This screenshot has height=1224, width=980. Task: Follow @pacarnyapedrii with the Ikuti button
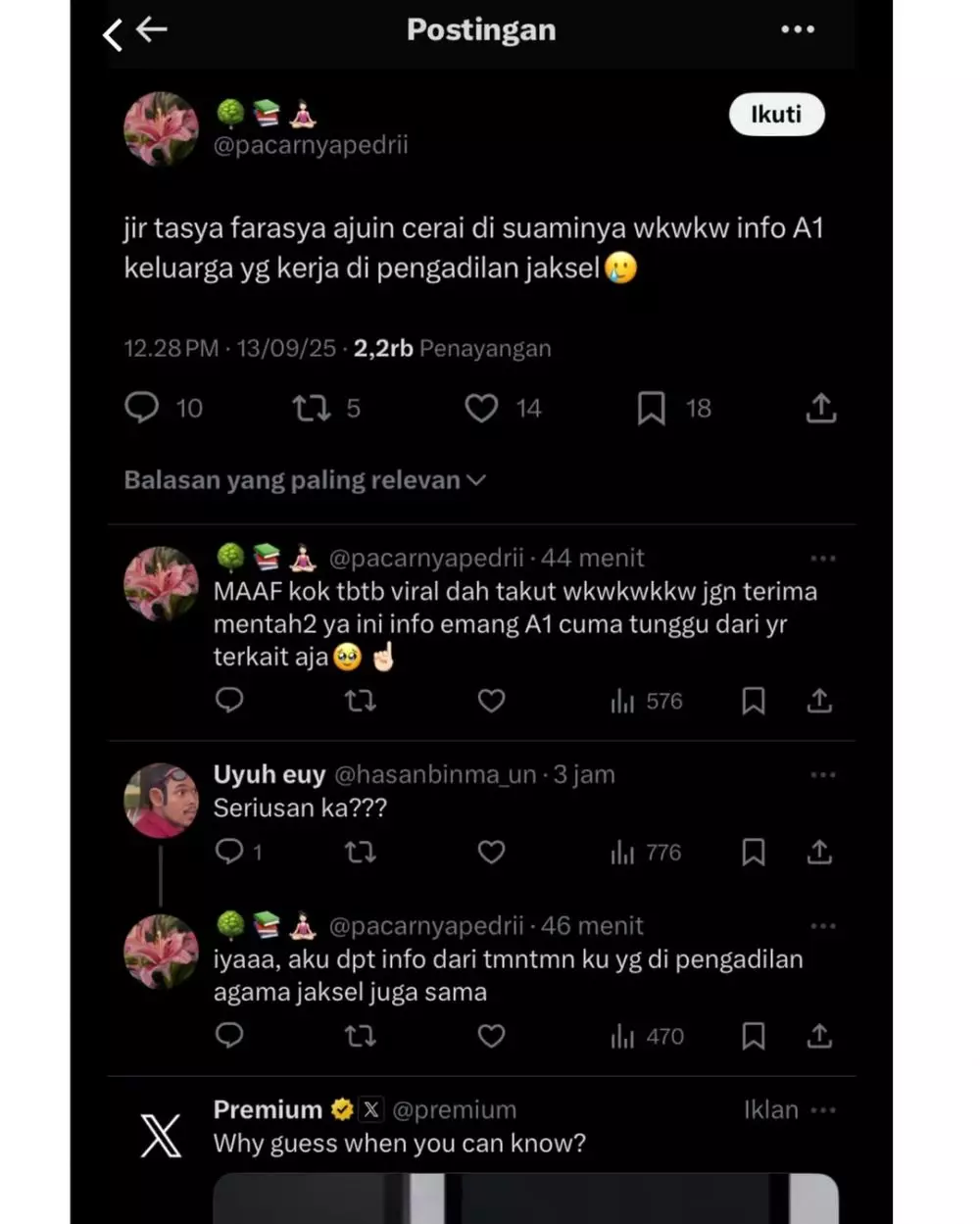776,115
